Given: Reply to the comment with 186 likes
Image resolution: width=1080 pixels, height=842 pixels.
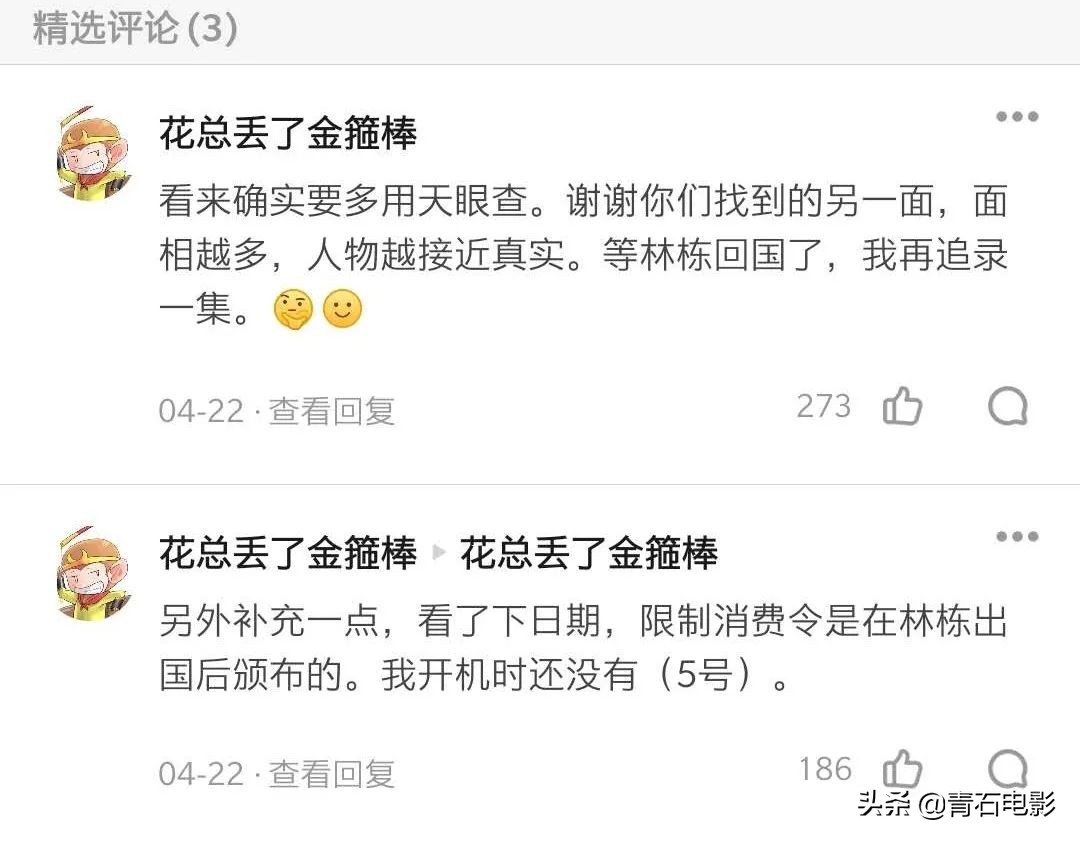Looking at the screenshot, I should click(1007, 769).
